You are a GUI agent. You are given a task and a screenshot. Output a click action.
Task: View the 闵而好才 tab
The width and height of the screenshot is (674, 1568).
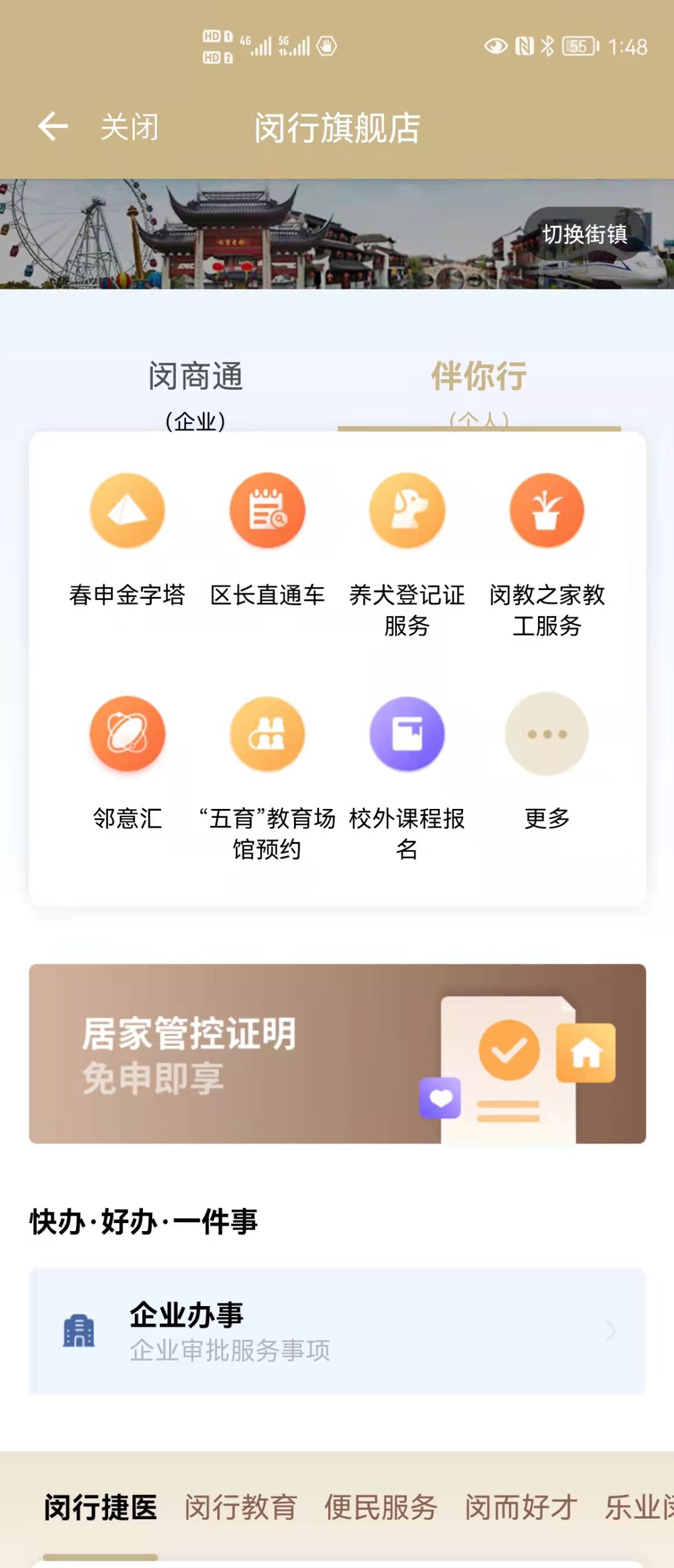coord(521,1508)
